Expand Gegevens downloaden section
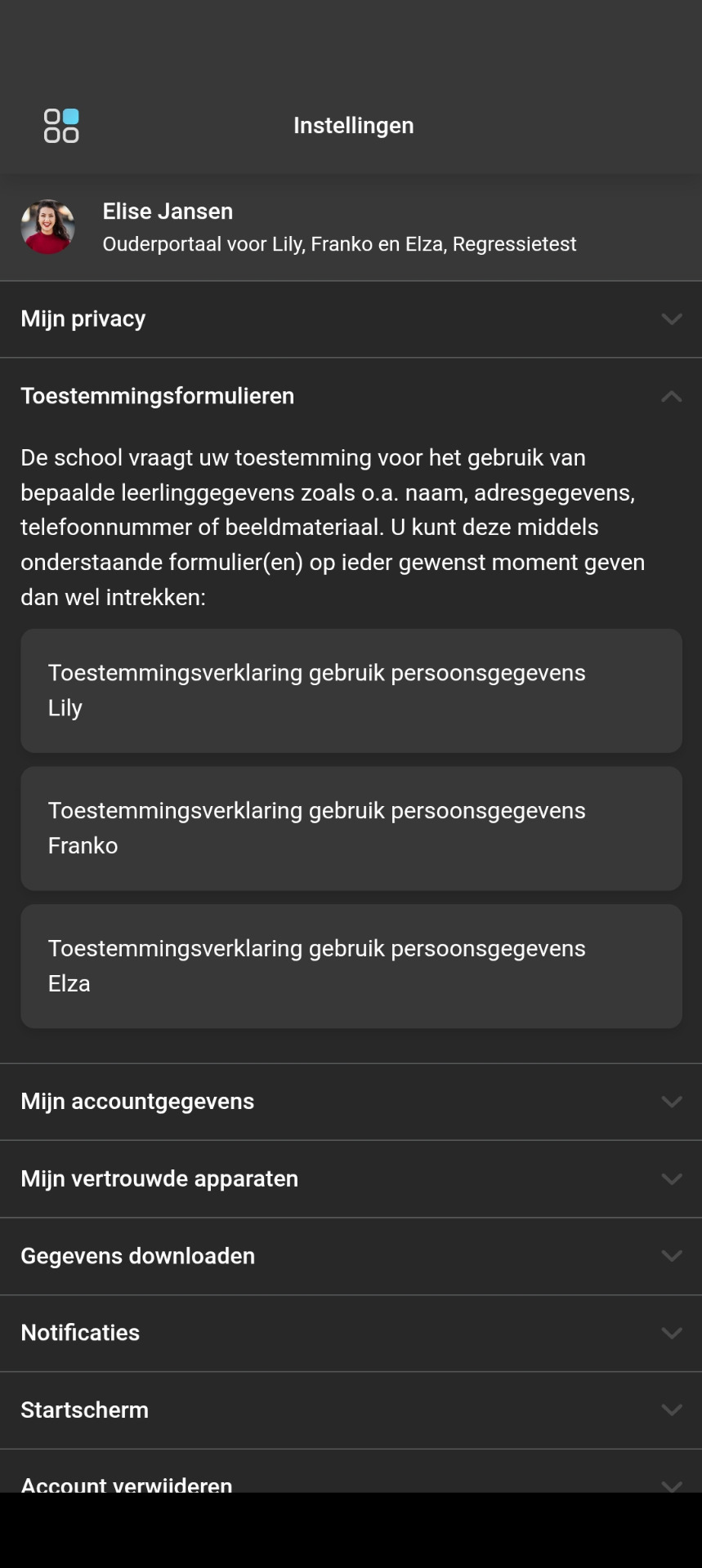 pos(351,1256)
